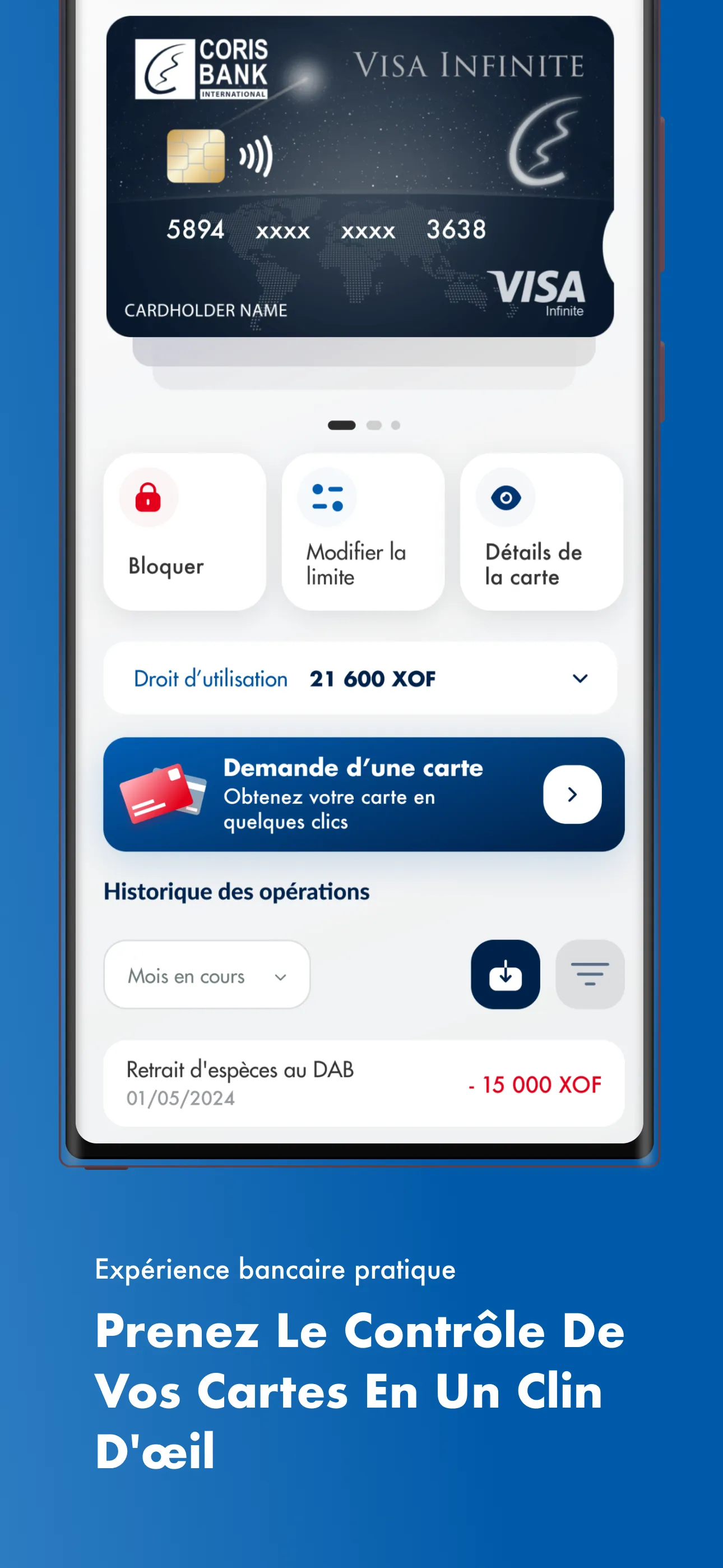Tap the download icon in Historique des opérations

pos(505,974)
